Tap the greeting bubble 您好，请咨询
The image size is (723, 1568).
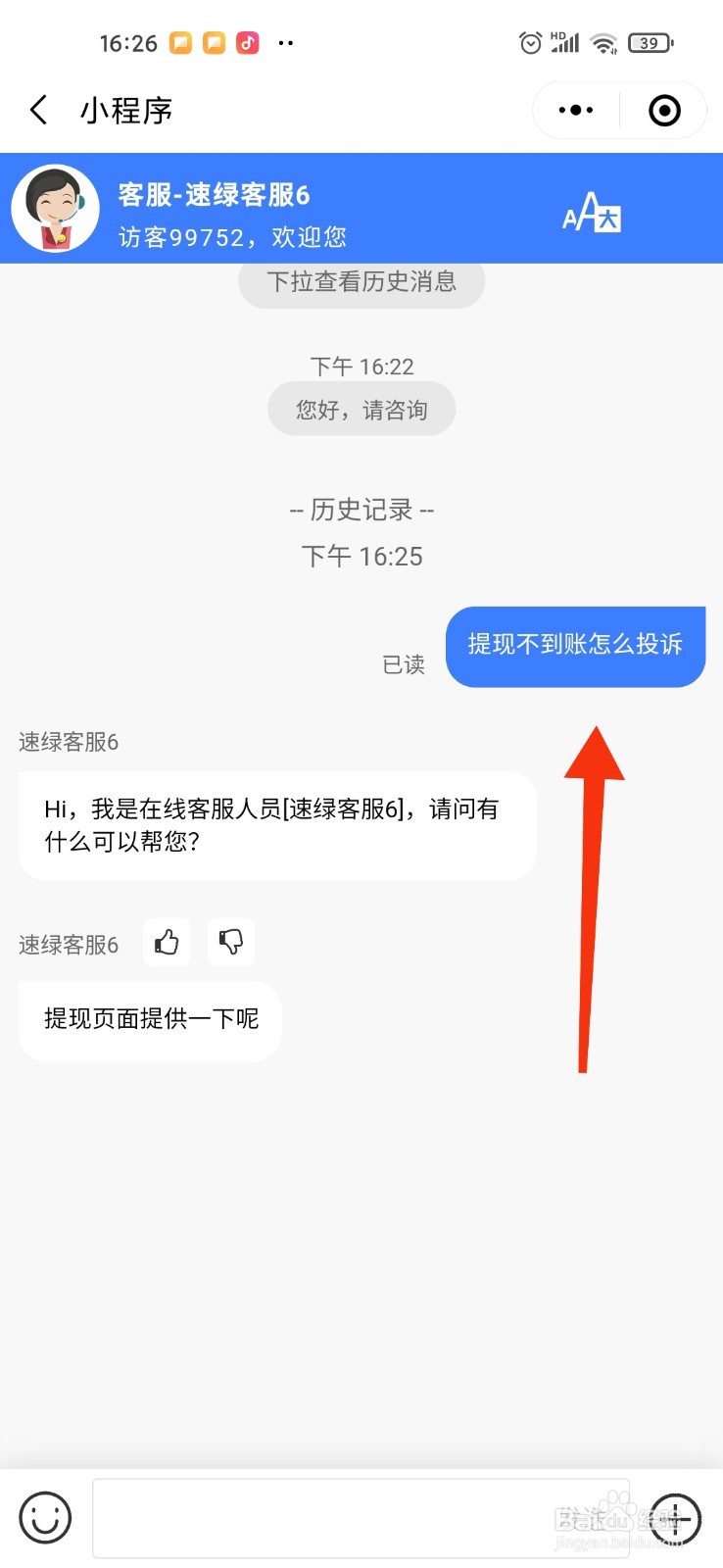coord(361,409)
